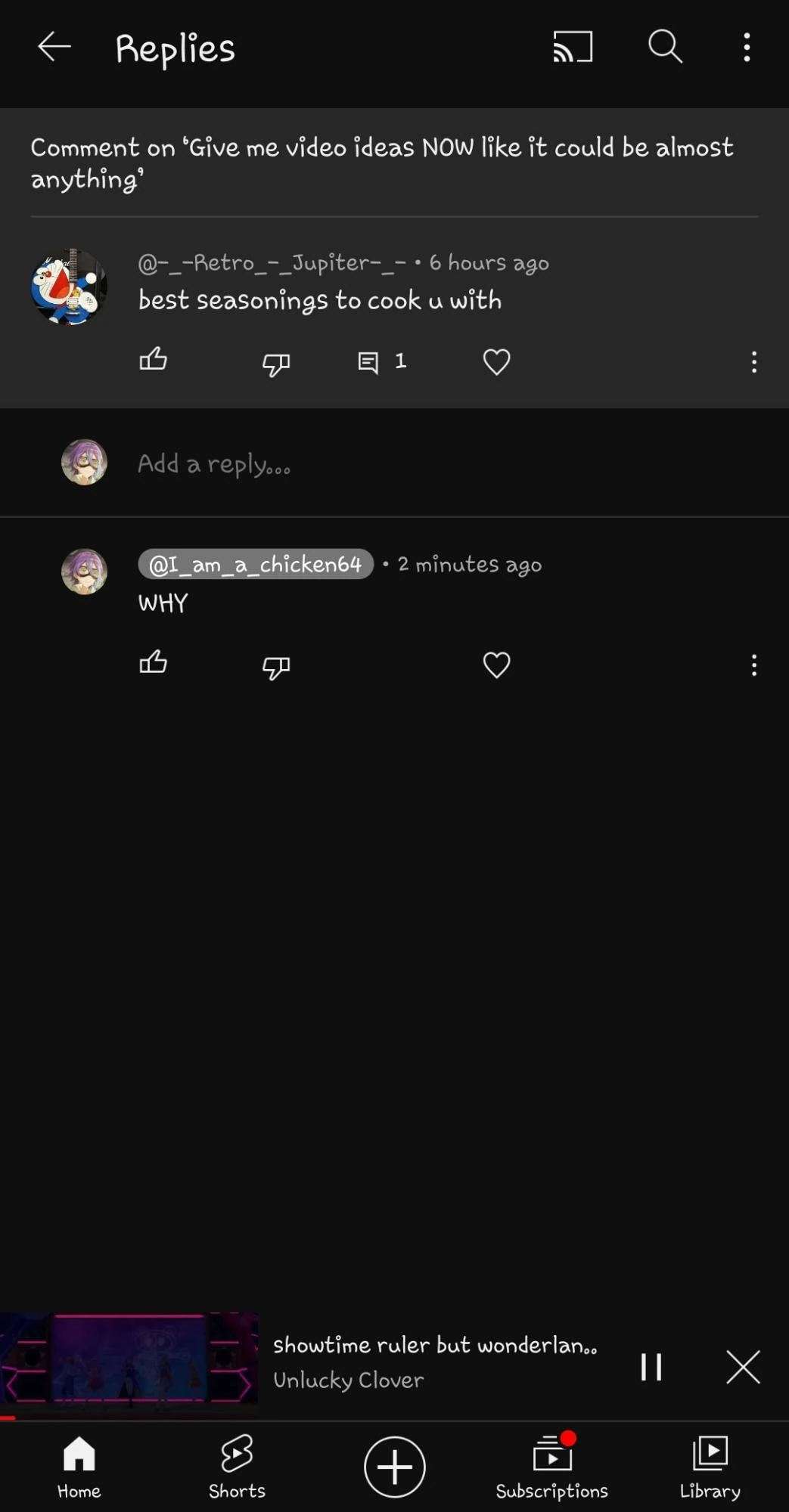Viewport: 789px width, 1512px height.
Task: Dislike I_am_a_chicken64's reply
Action: (275, 667)
